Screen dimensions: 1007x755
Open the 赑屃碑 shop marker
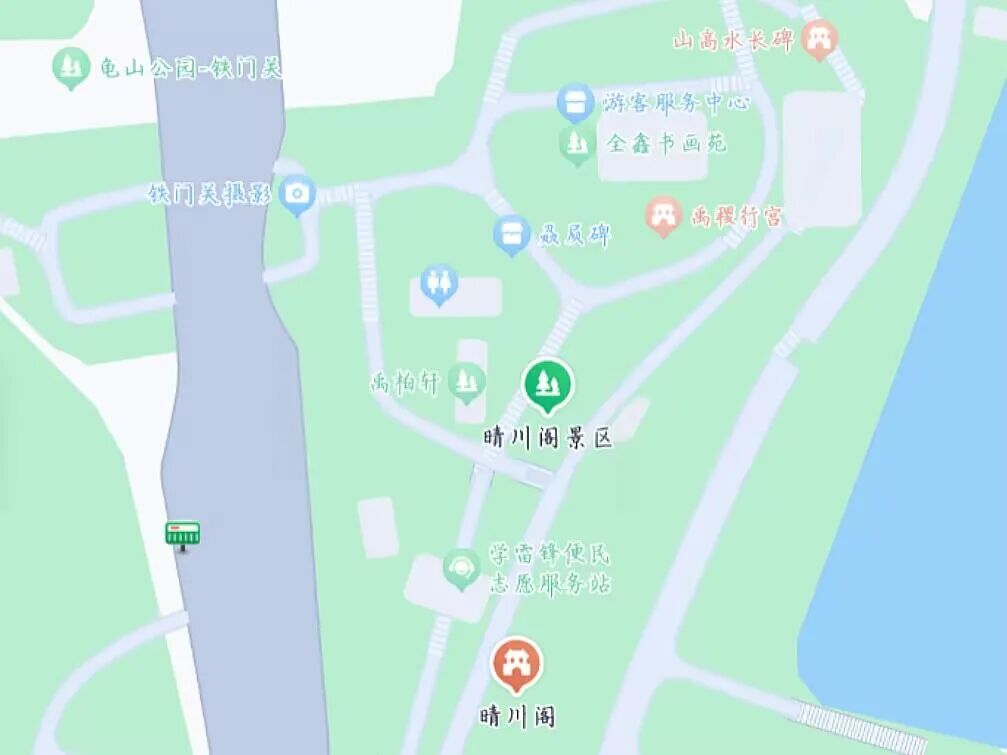pyautogui.click(x=512, y=234)
